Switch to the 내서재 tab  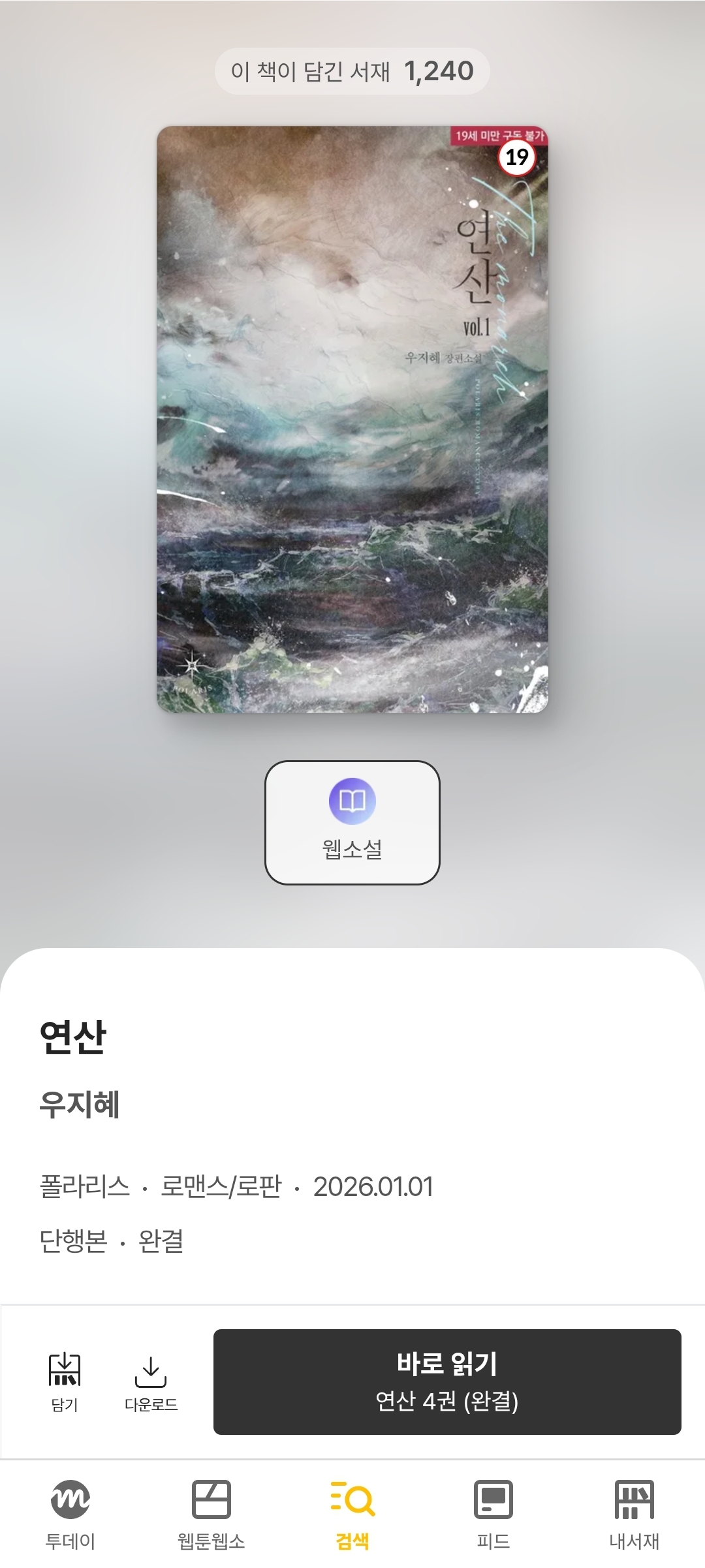point(634,1514)
